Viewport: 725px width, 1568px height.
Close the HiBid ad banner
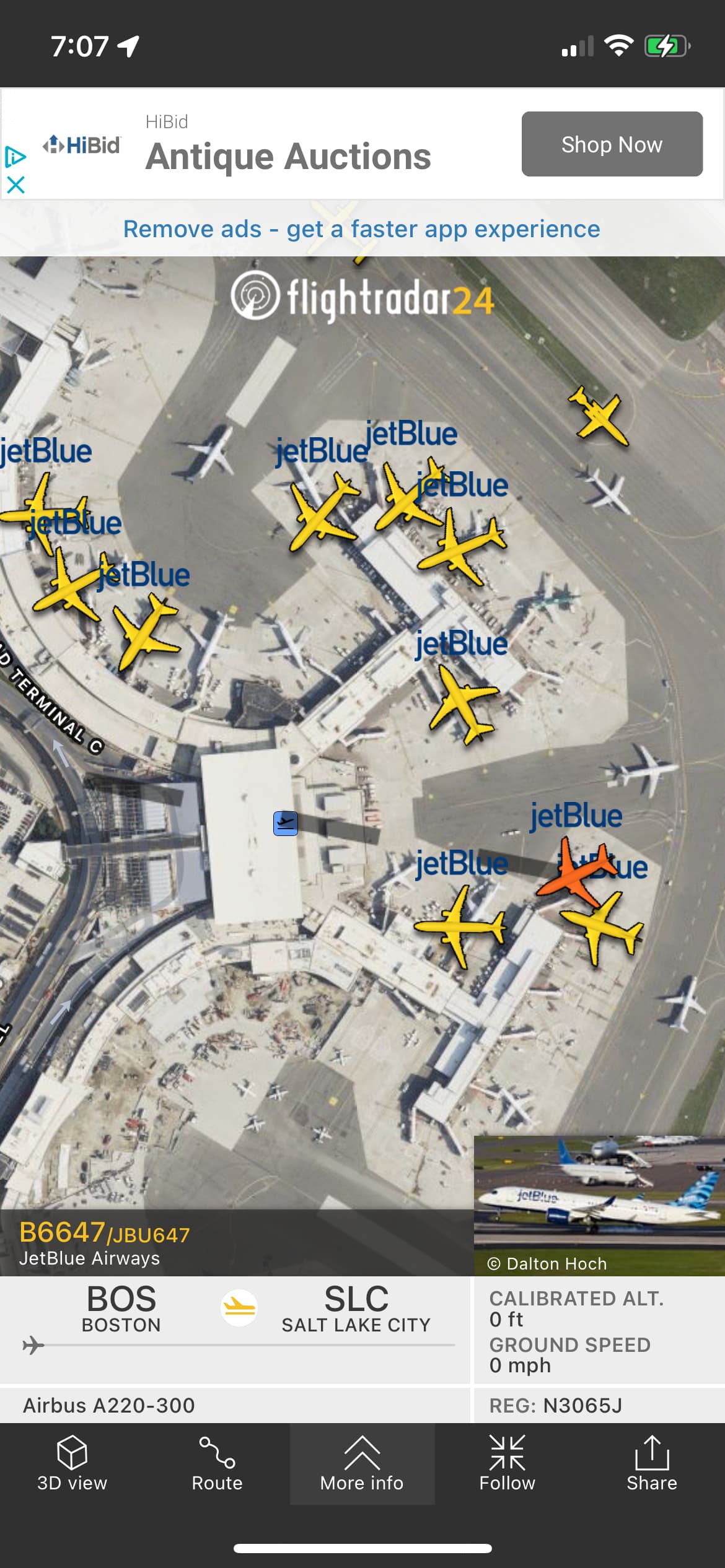pyautogui.click(x=15, y=185)
